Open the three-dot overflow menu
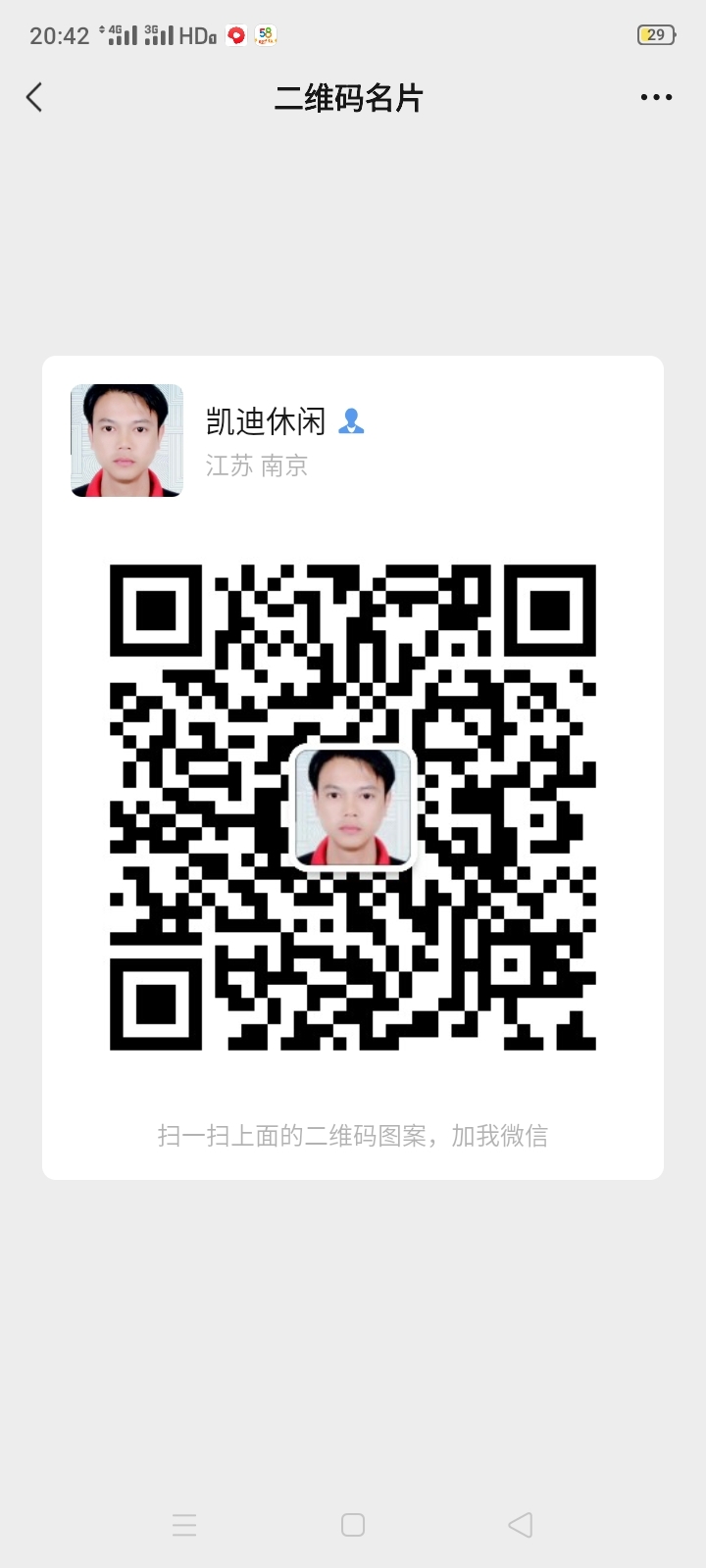Viewport: 706px width, 1568px height. pyautogui.click(x=656, y=97)
